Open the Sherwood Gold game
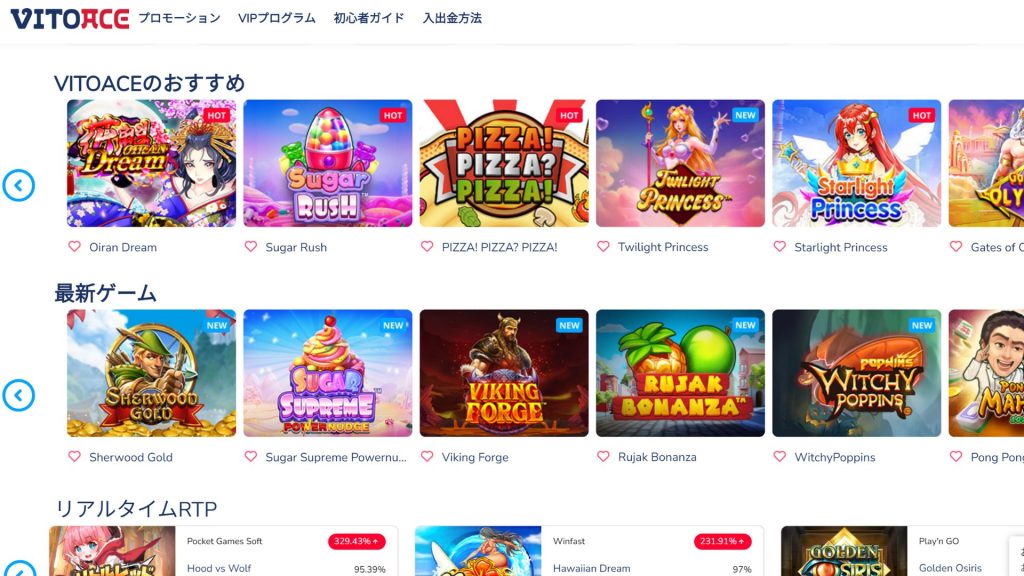This screenshot has height=576, width=1024. (x=151, y=373)
